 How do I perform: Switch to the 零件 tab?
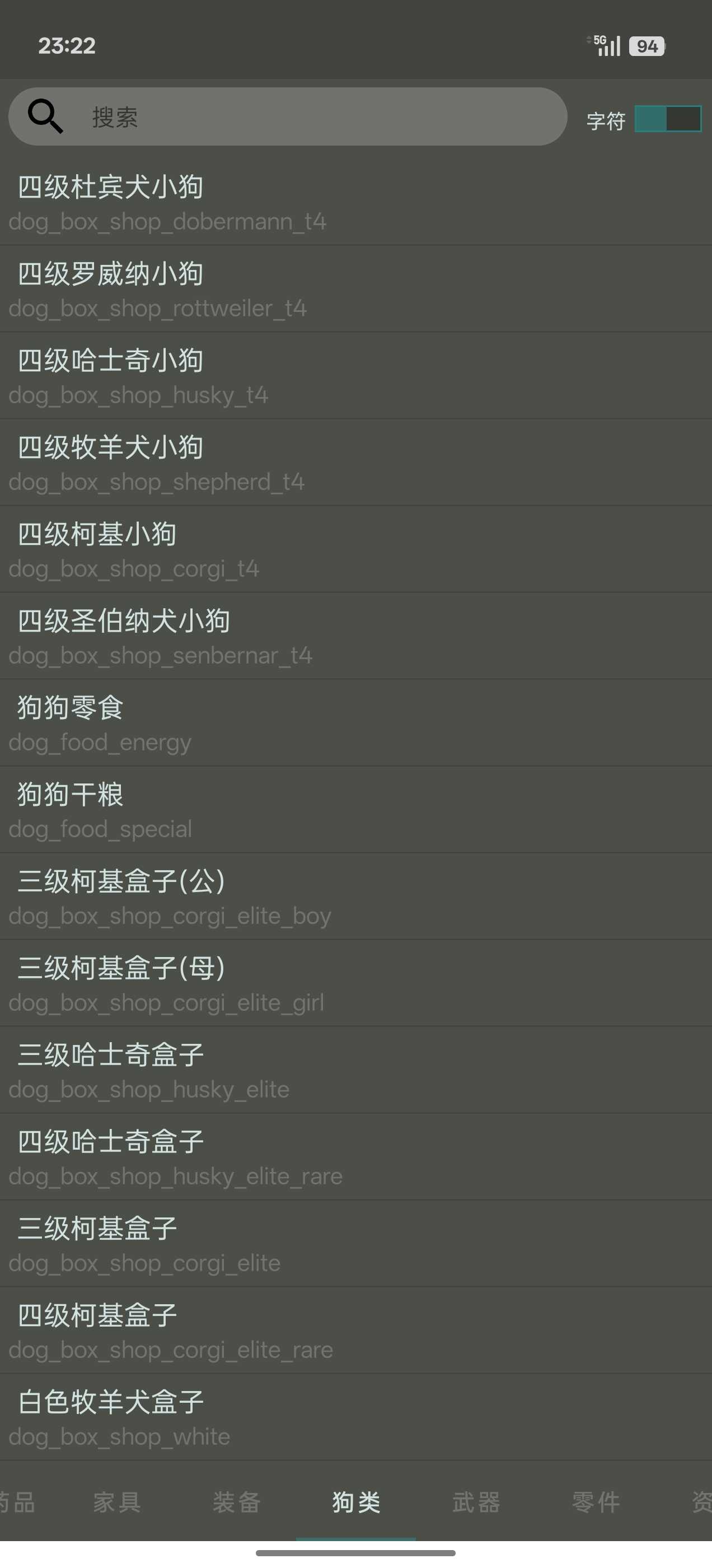click(x=596, y=1502)
